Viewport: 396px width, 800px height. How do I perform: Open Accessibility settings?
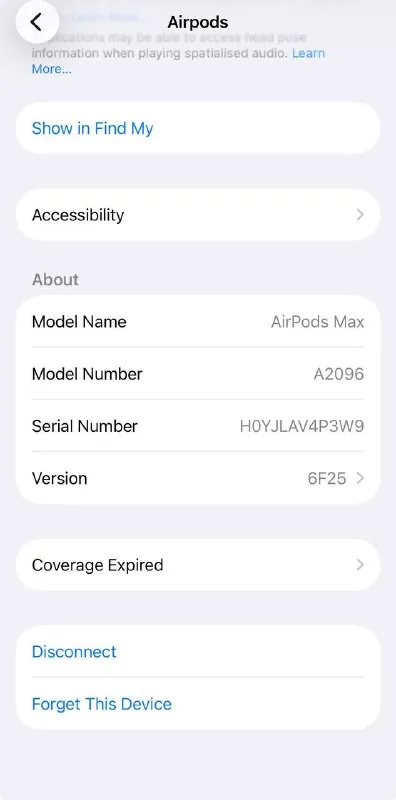click(x=198, y=215)
